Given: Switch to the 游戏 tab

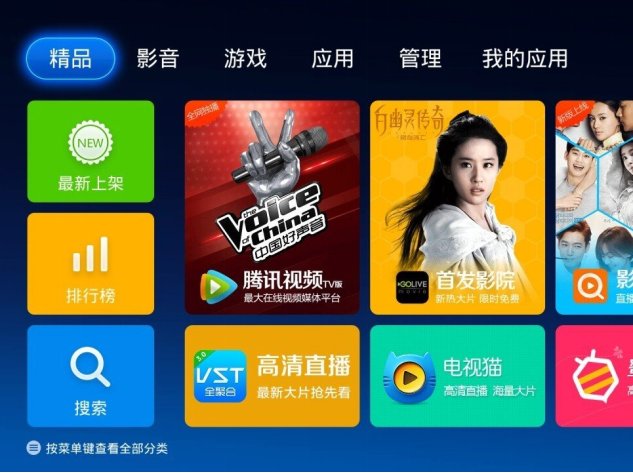Looking at the screenshot, I should point(245,58).
